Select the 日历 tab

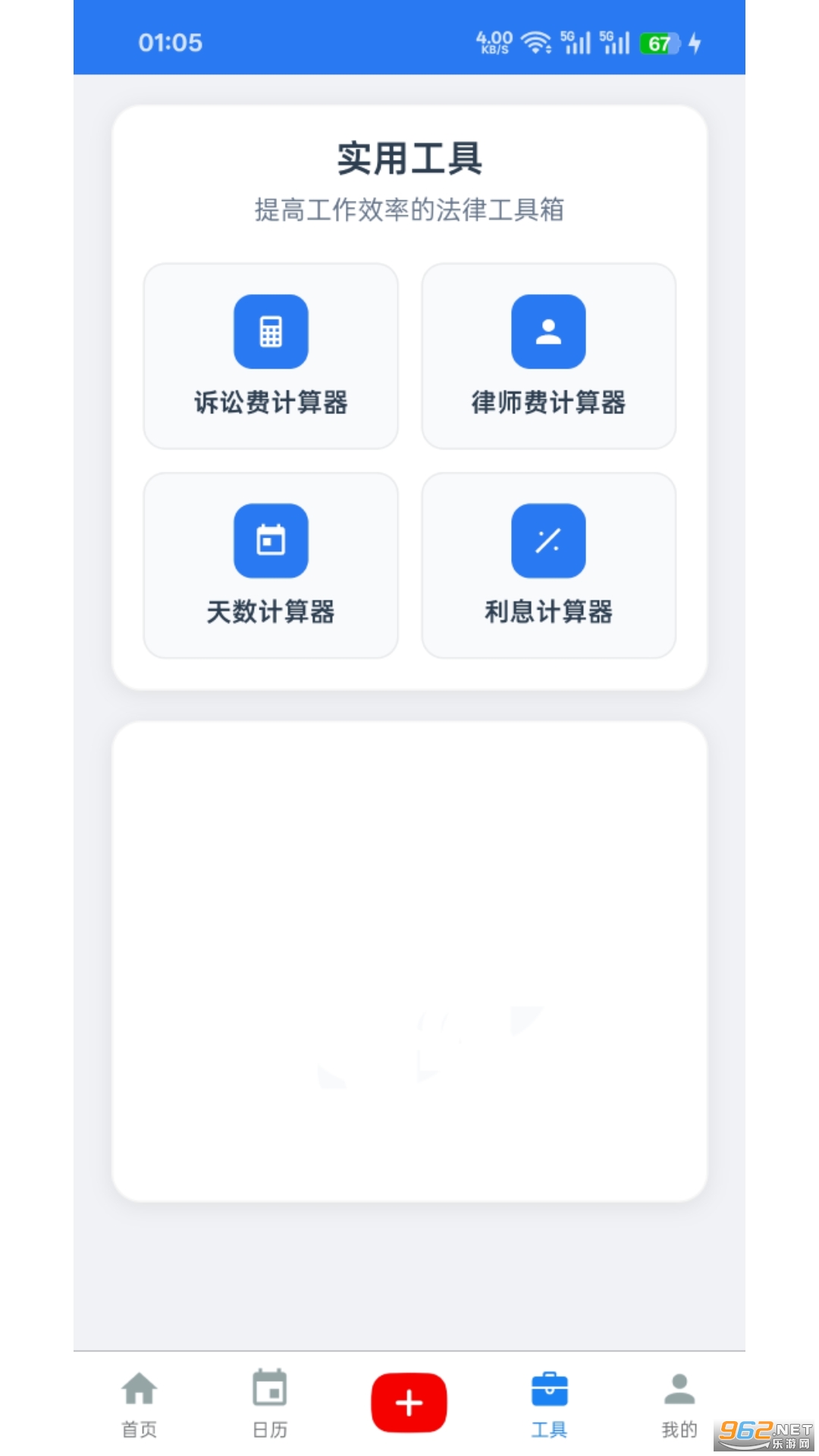(270, 1407)
